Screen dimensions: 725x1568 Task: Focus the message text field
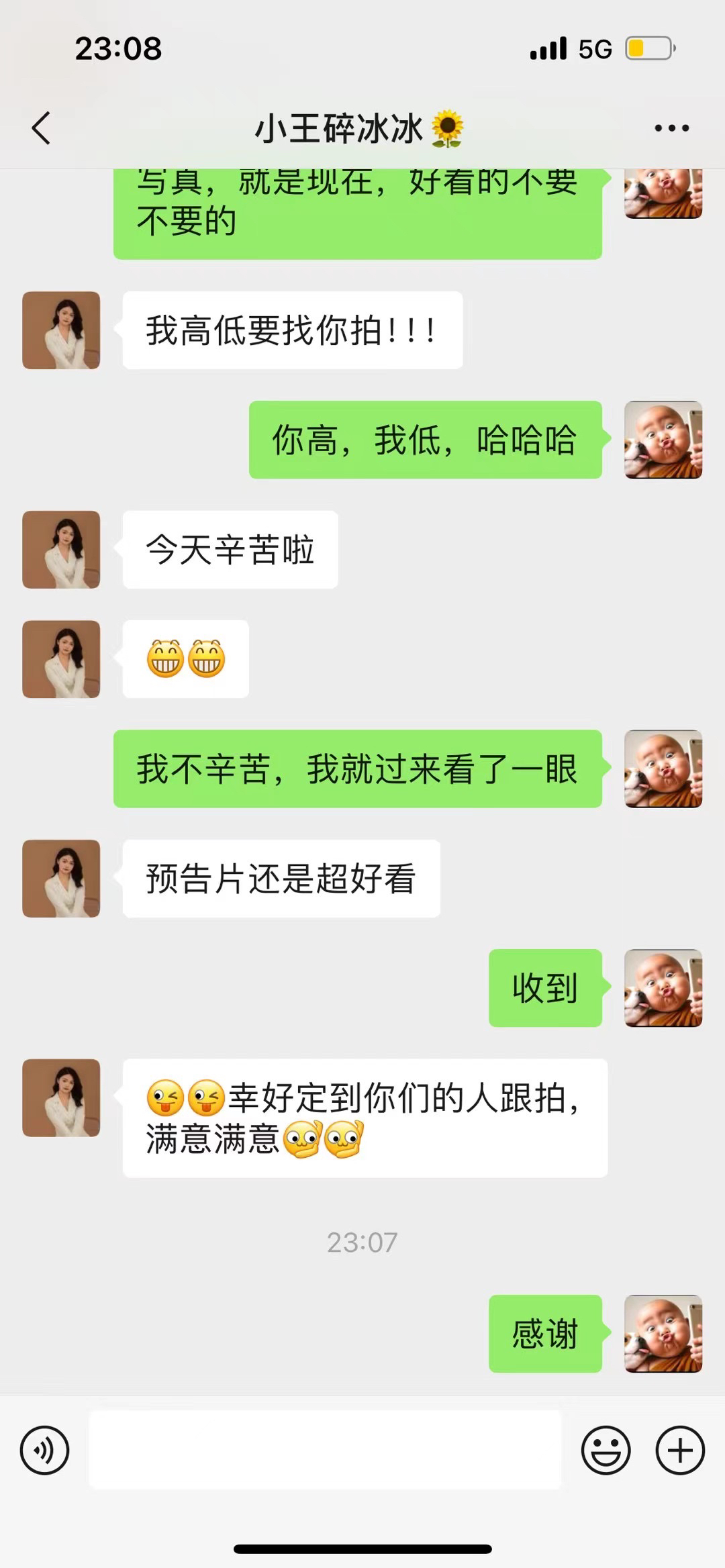[x=326, y=1450]
